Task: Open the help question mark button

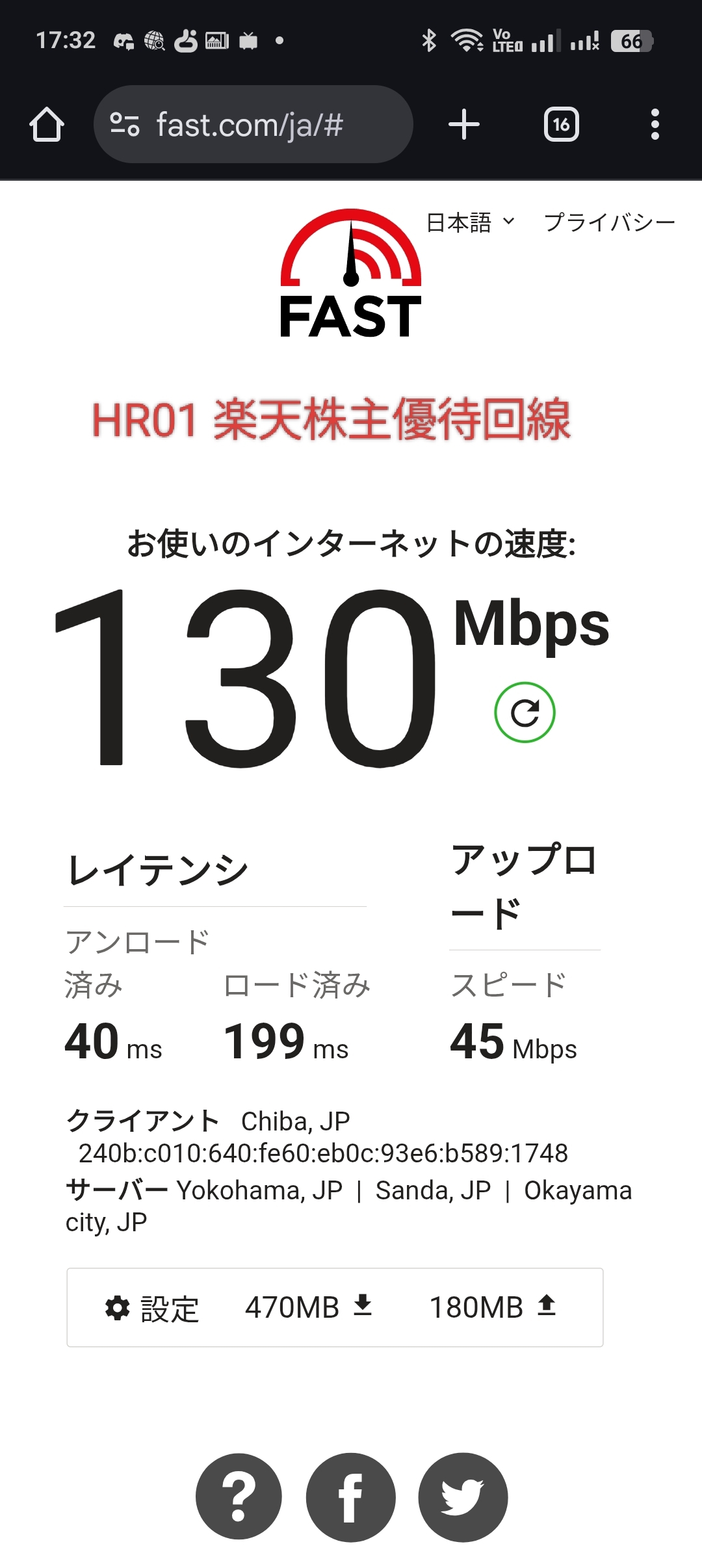Action: click(239, 1496)
